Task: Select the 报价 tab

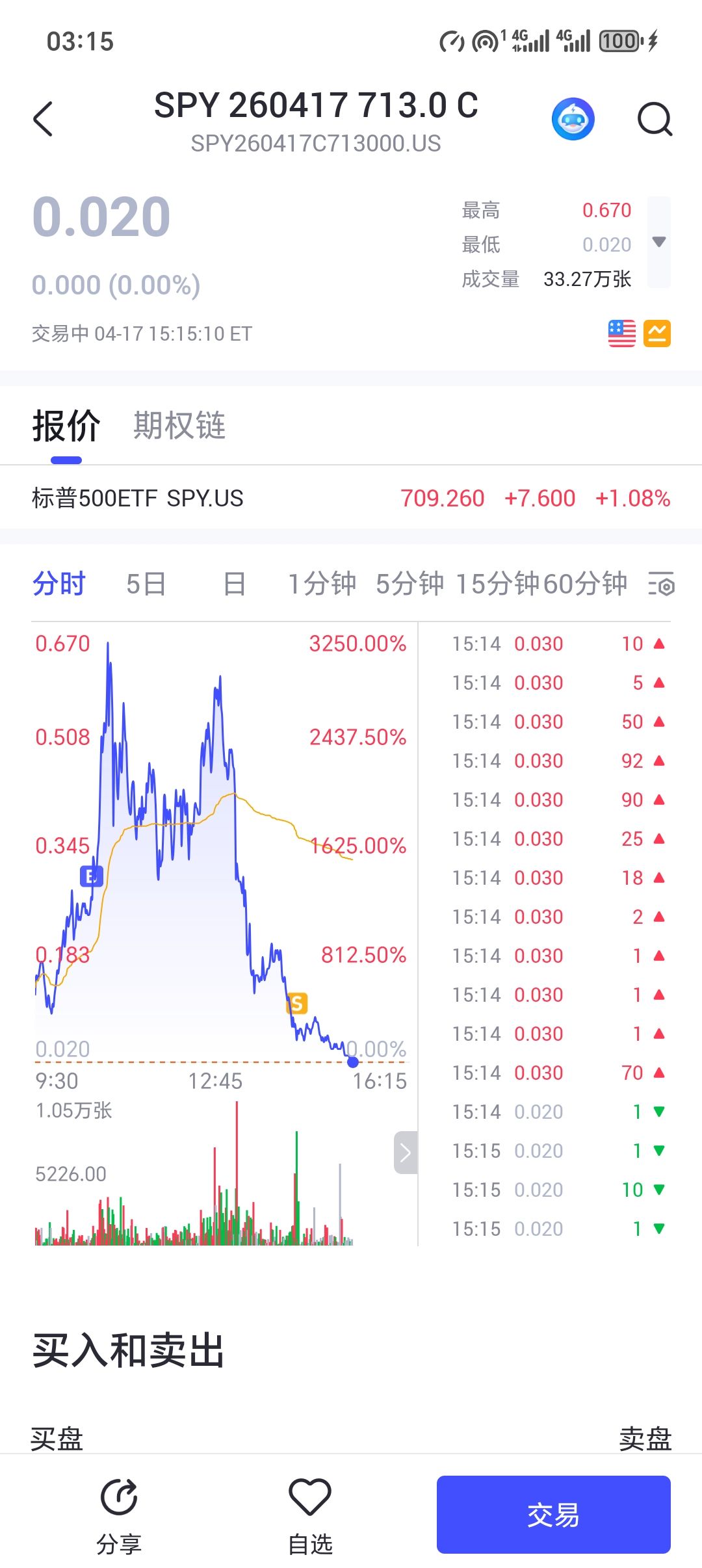Action: [66, 426]
